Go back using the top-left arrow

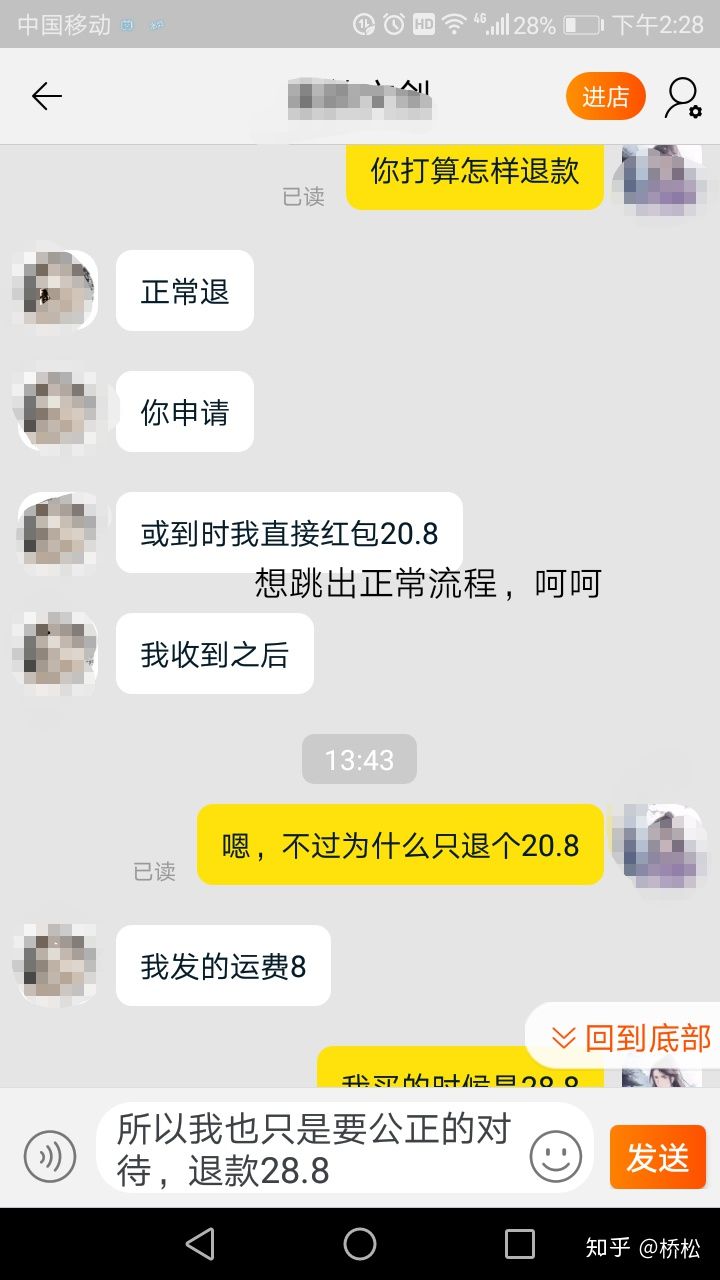coord(47,97)
